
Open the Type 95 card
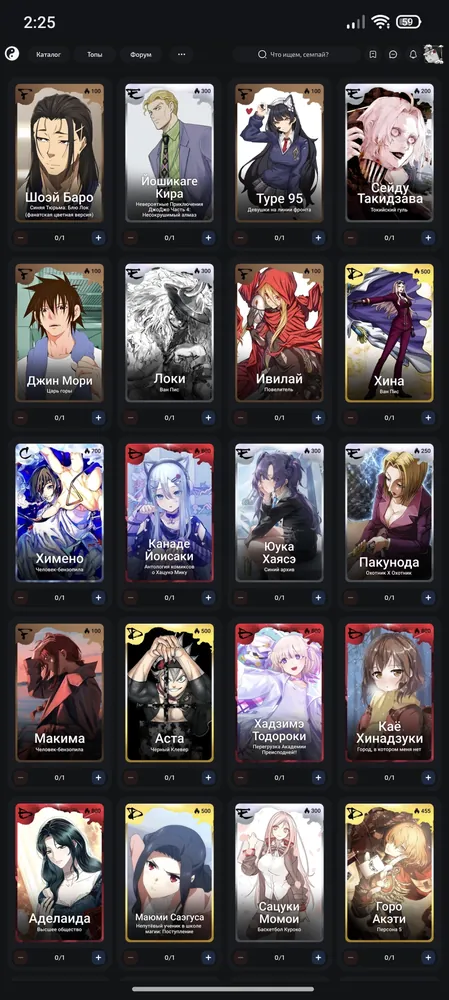(x=279, y=153)
